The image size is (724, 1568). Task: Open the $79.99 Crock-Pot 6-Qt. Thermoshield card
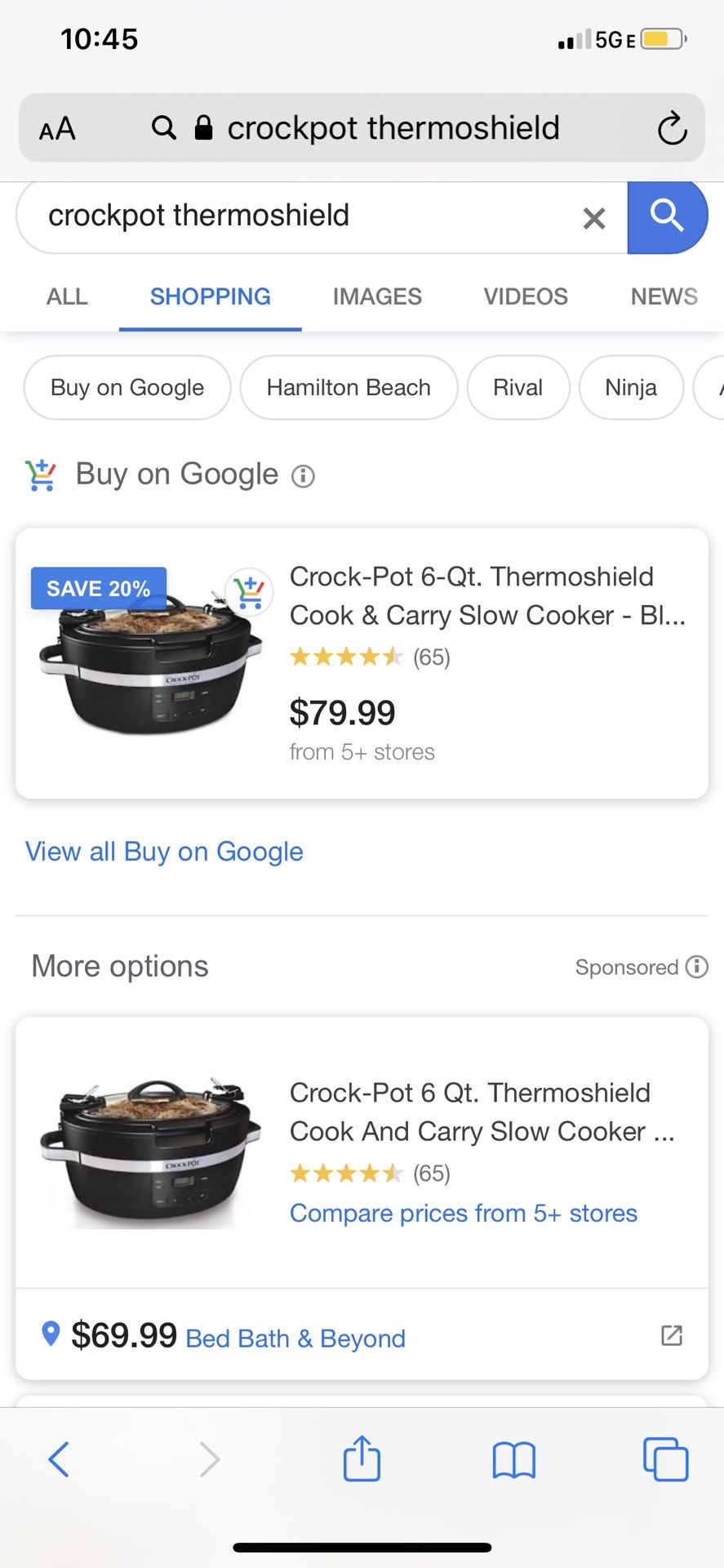click(362, 663)
